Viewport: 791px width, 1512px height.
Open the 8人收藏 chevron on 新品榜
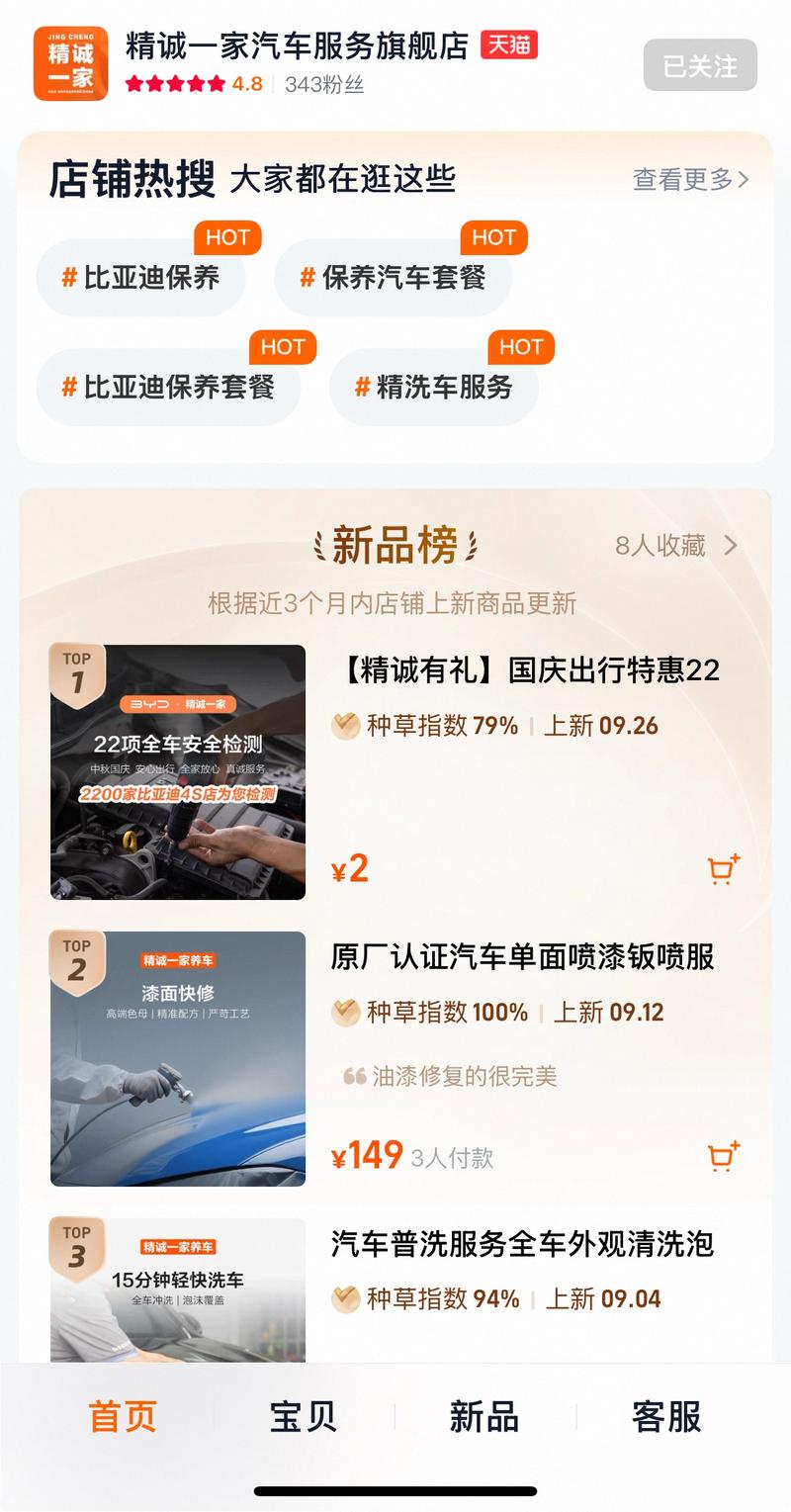pyautogui.click(x=730, y=545)
